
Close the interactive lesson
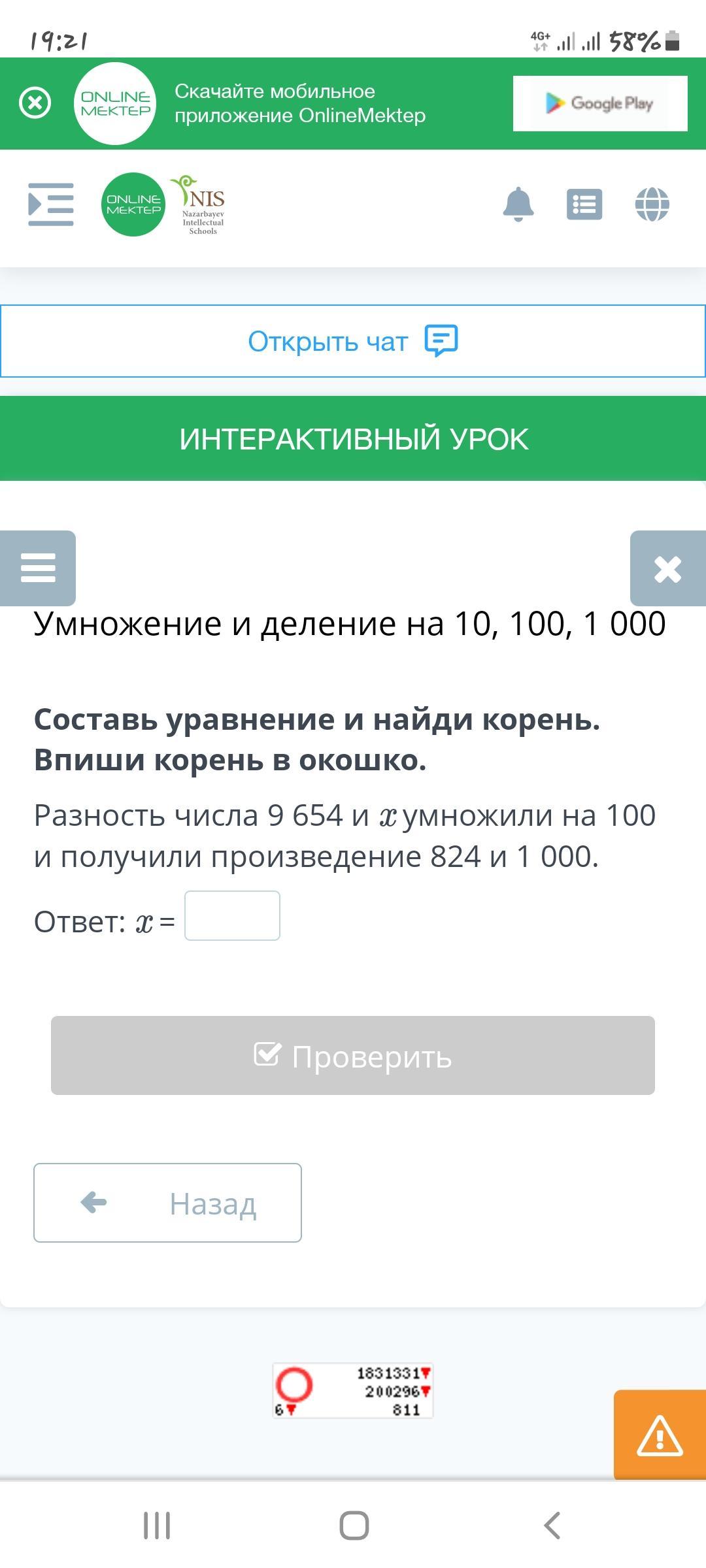(668, 568)
